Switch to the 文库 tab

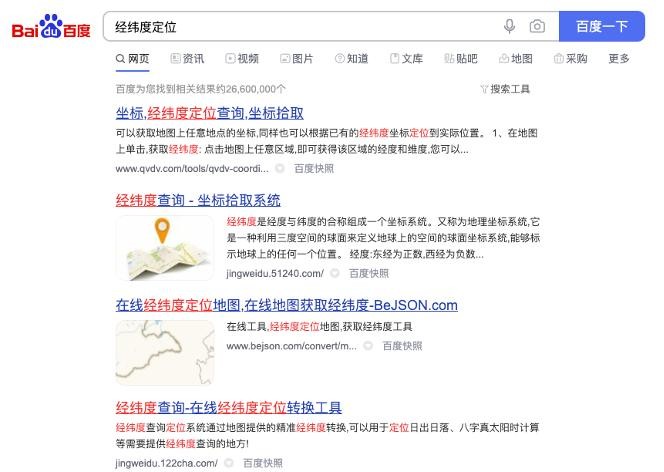point(406,59)
